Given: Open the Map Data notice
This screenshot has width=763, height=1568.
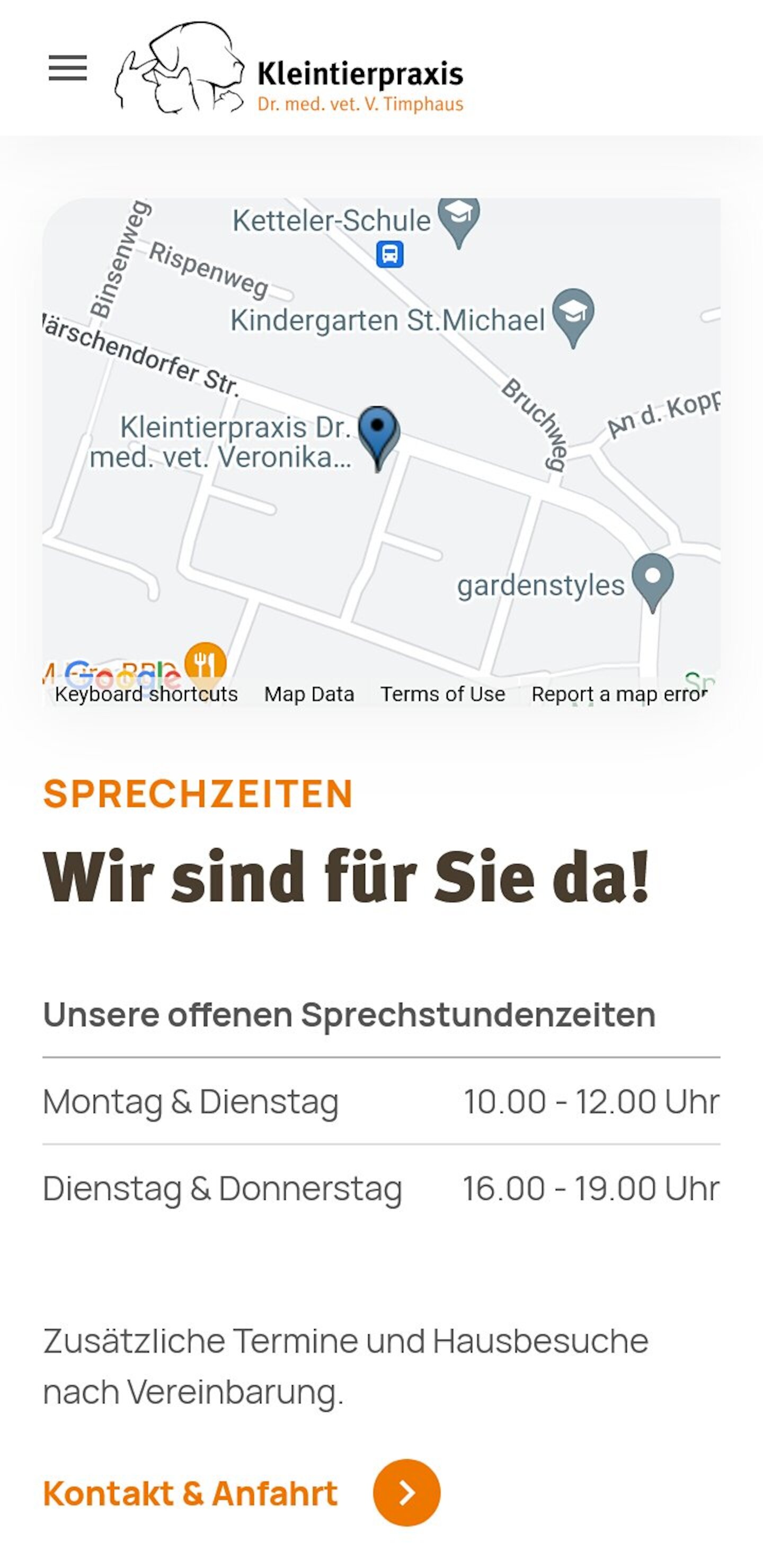Looking at the screenshot, I should coord(308,694).
